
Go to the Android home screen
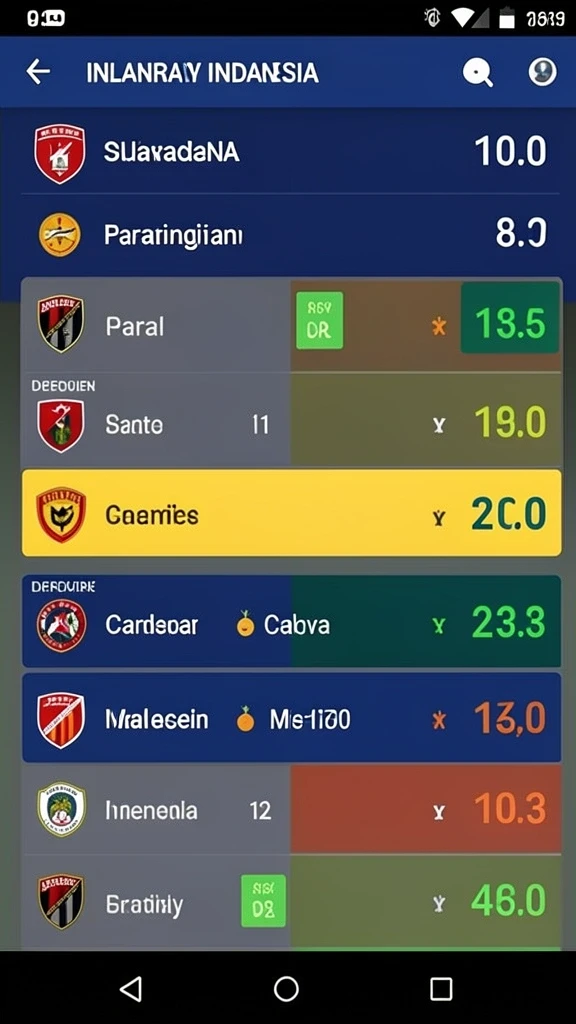286,989
